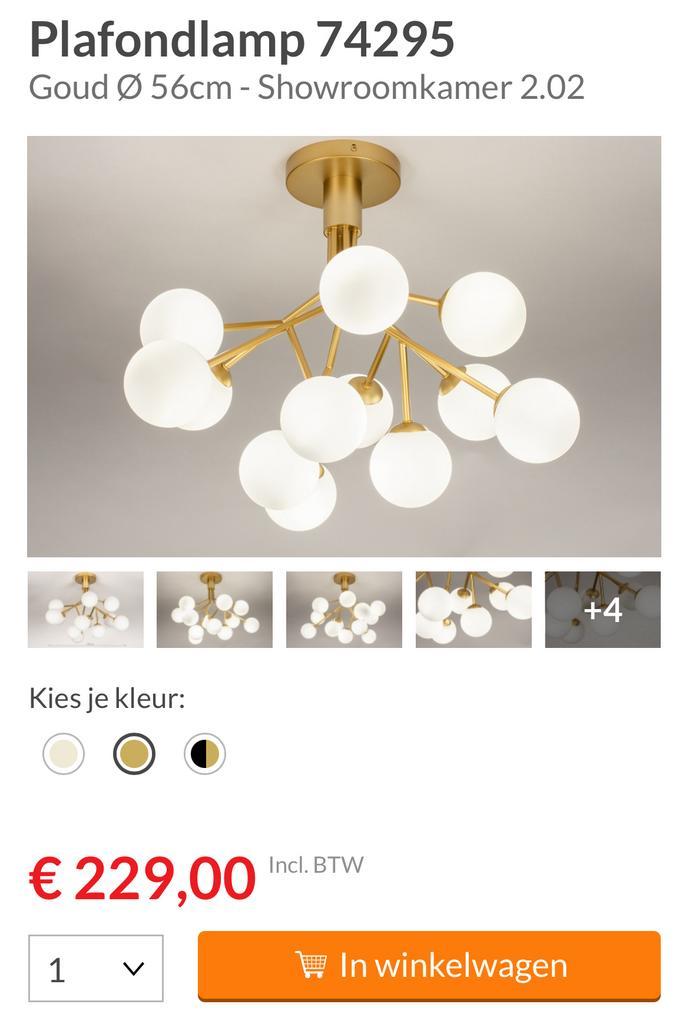View the +4 additional photos
The width and height of the screenshot is (689, 1024).
pyautogui.click(x=602, y=609)
